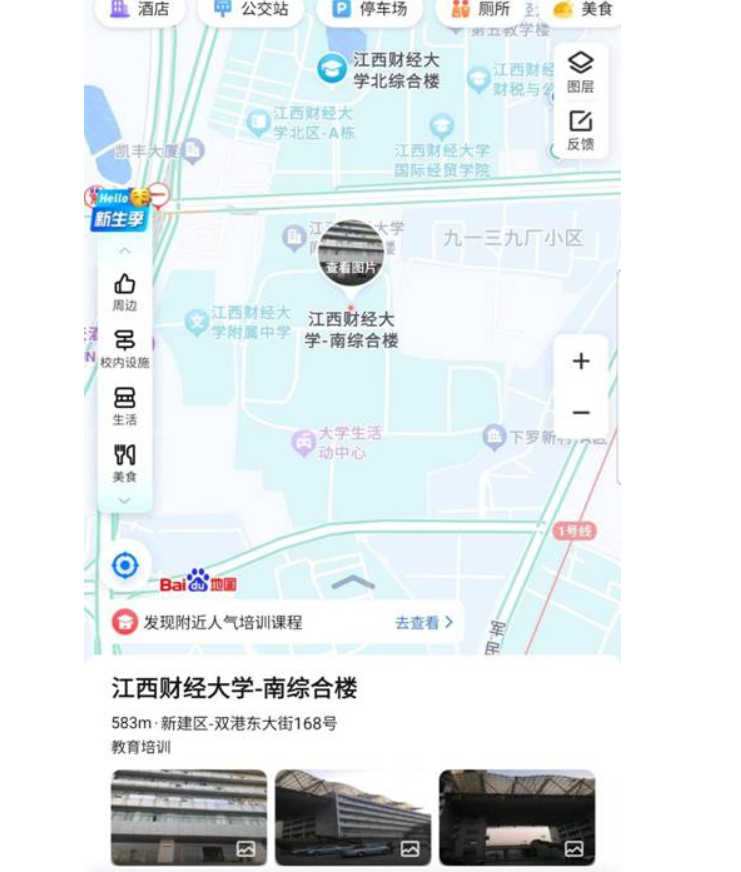Image resolution: width=741 pixels, height=872 pixels.
Task: Open 美食 in the side panel
Action: [125, 462]
